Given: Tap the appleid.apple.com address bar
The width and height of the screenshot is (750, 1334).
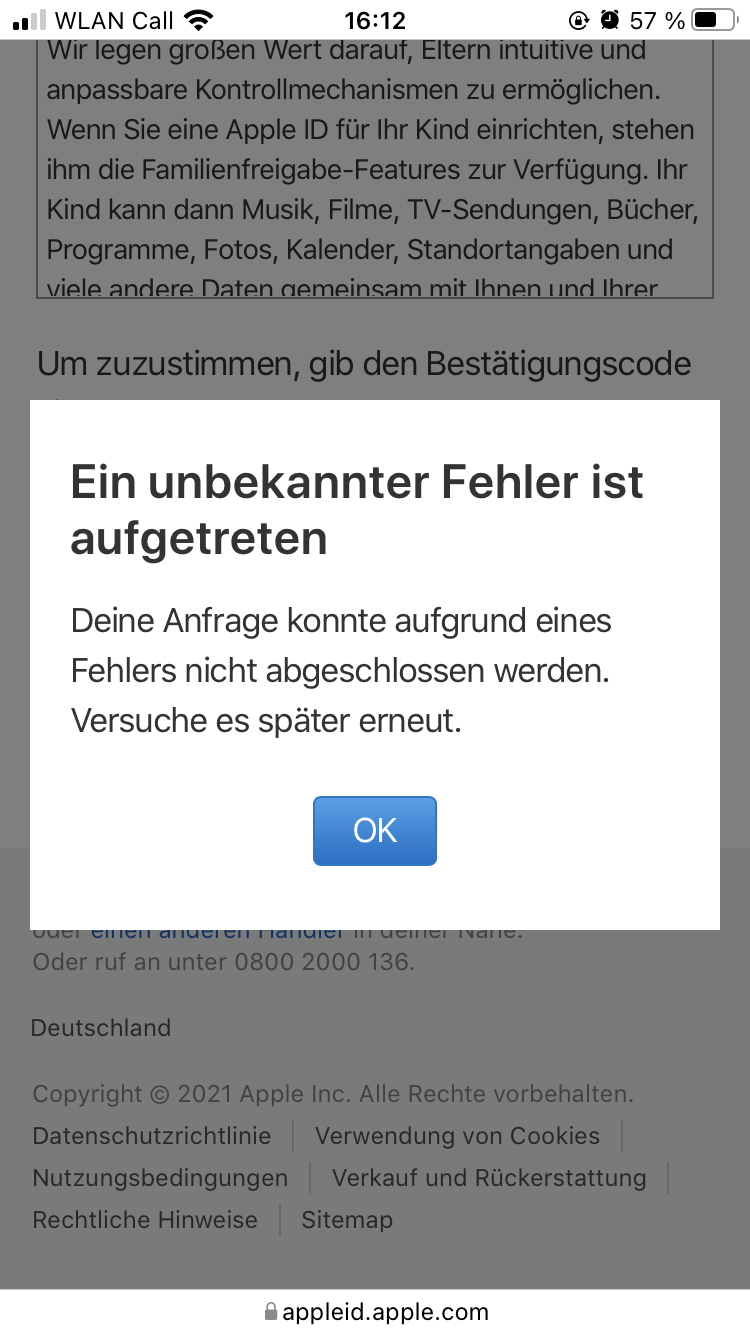Looking at the screenshot, I should [x=376, y=1312].
